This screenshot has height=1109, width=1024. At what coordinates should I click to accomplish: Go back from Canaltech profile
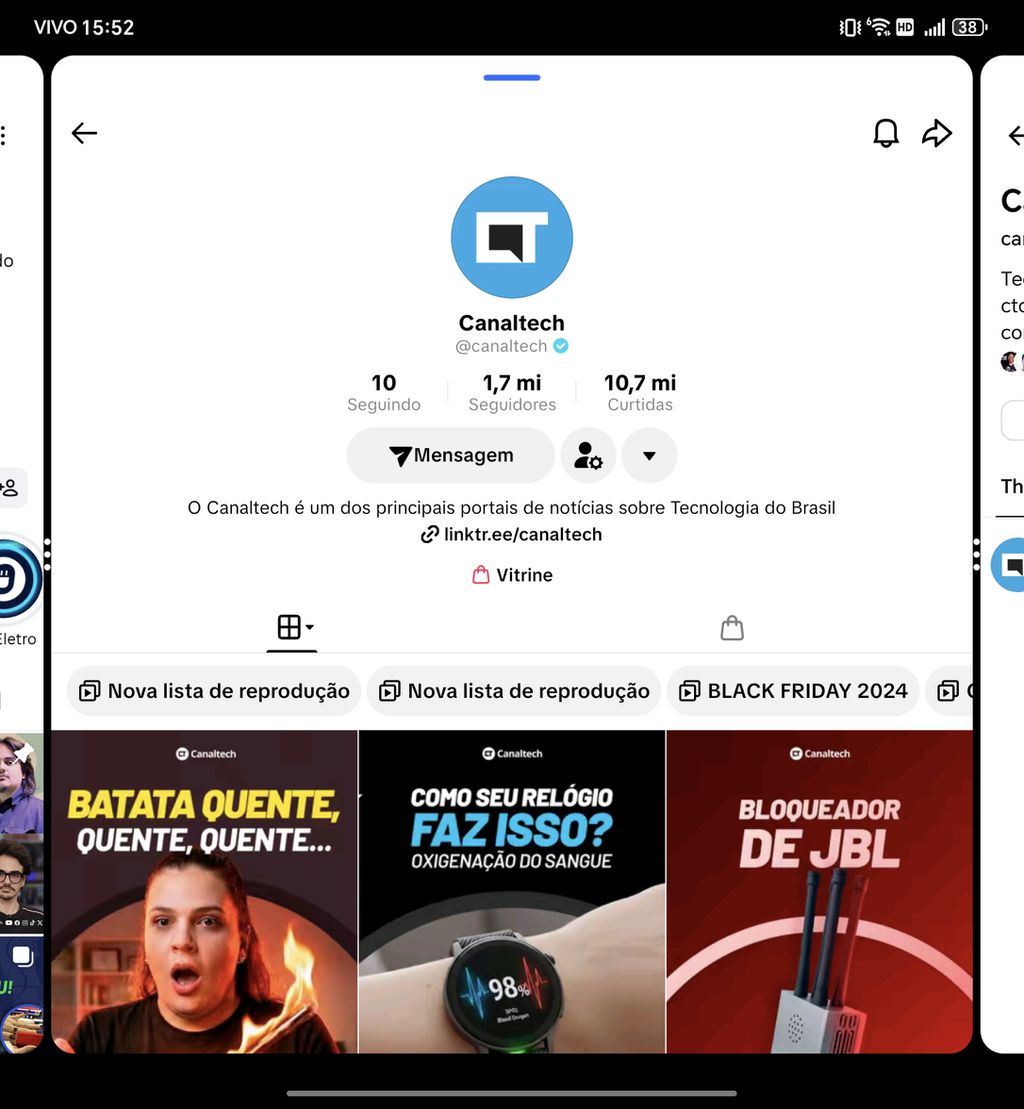pos(84,133)
